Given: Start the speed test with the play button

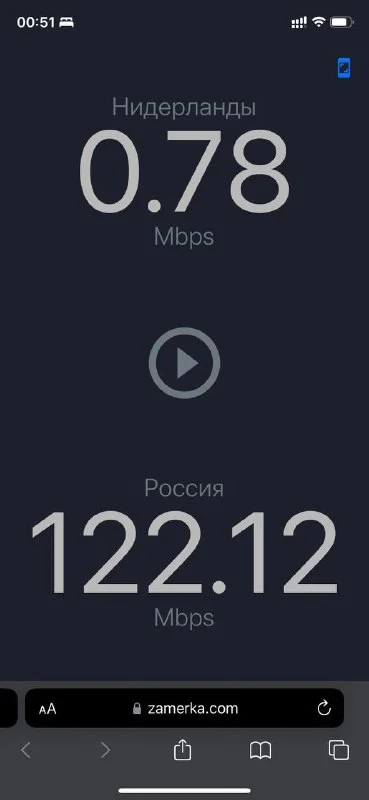Looking at the screenshot, I should point(184,363).
